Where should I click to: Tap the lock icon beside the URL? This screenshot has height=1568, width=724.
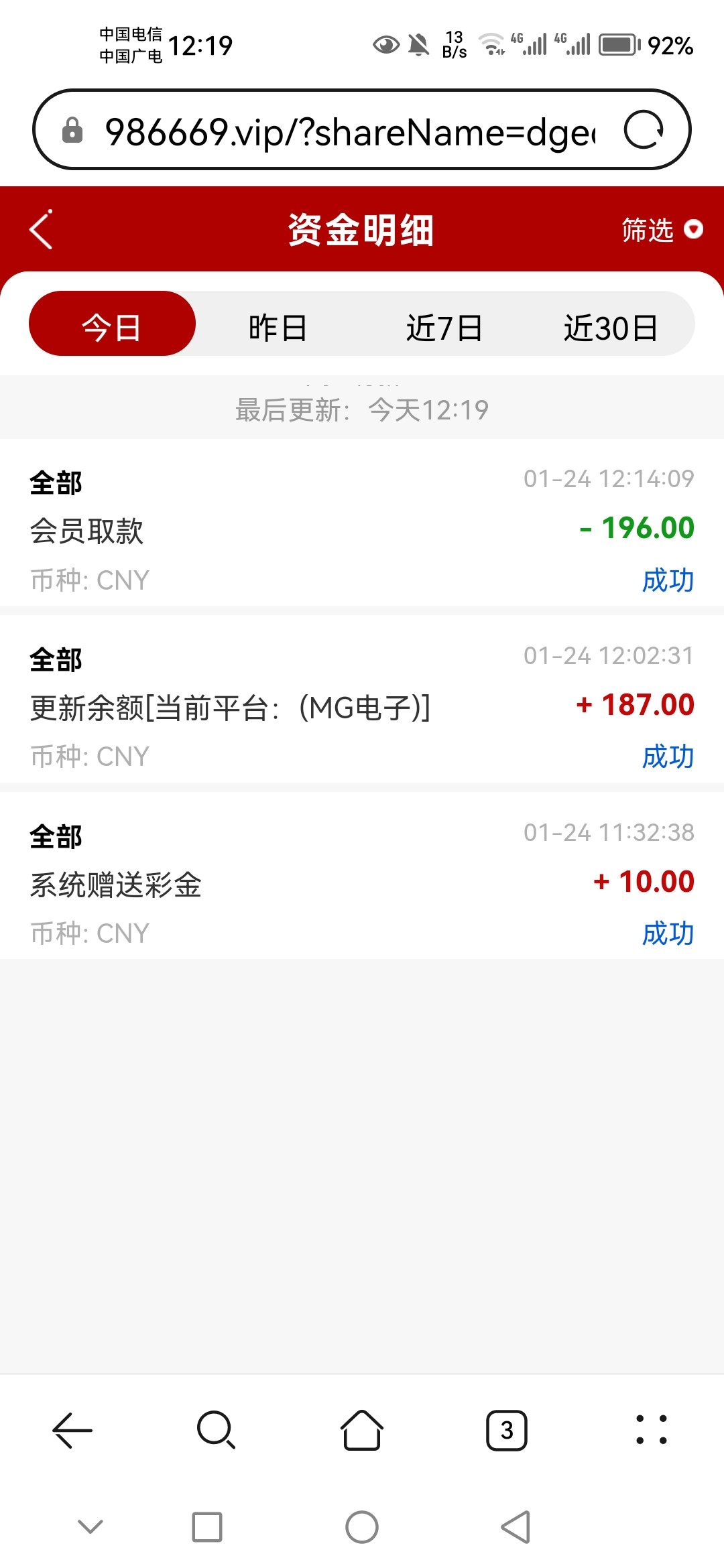(72, 129)
